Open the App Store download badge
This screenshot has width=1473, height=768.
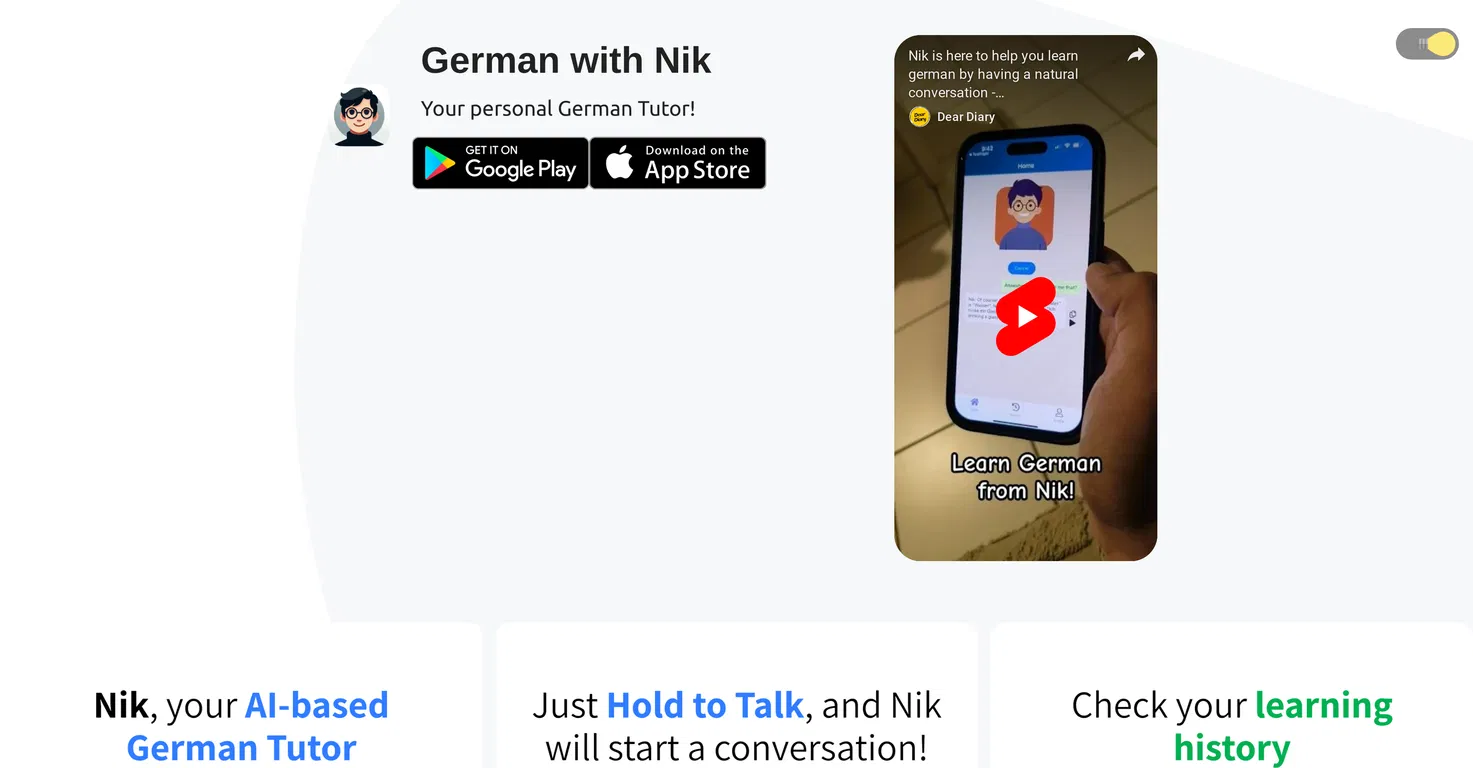(678, 163)
